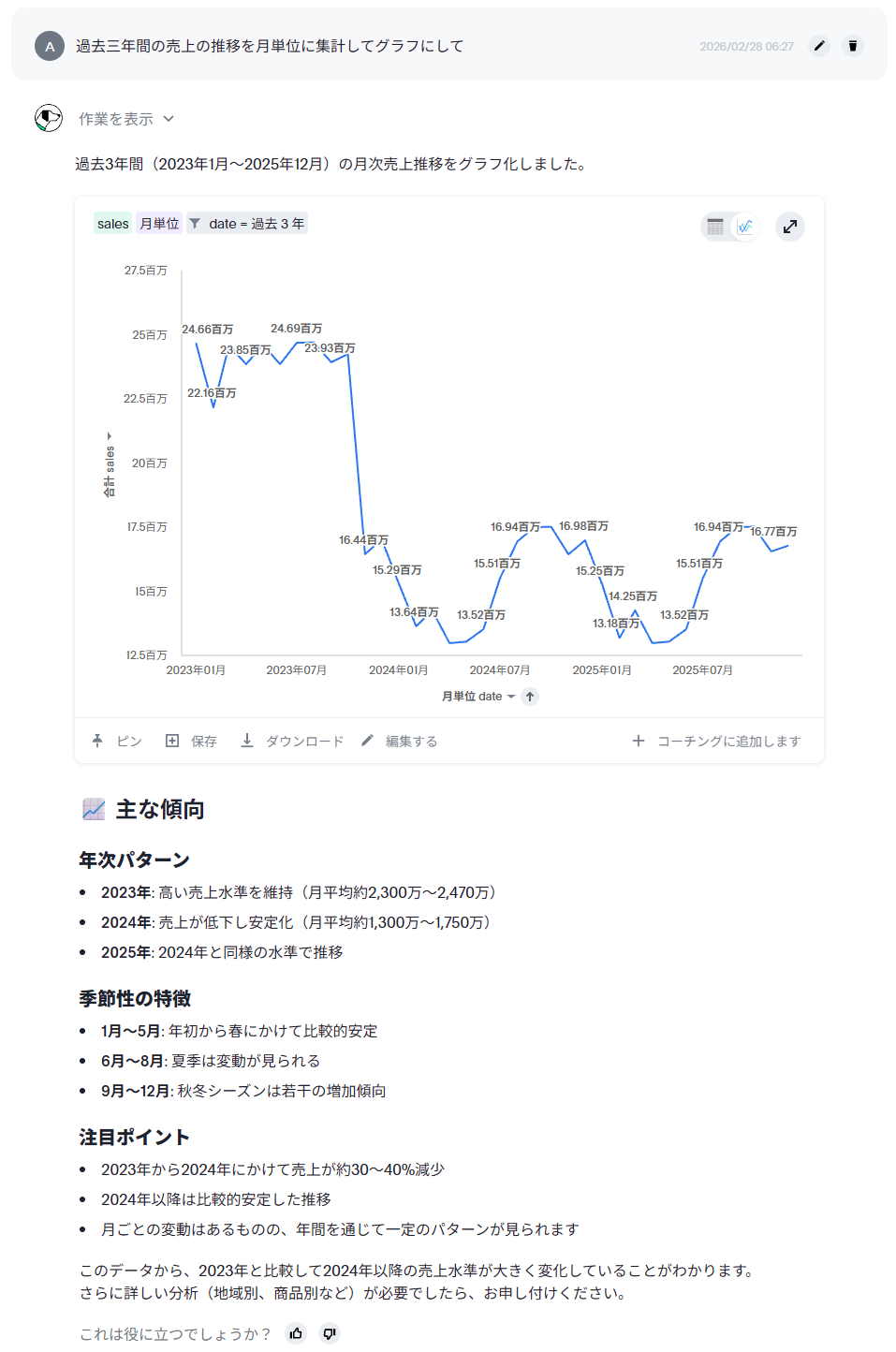This screenshot has width=896, height=1352.
Task: Open 月単位 date axis dropdown
Action: pyautogui.click(x=478, y=697)
